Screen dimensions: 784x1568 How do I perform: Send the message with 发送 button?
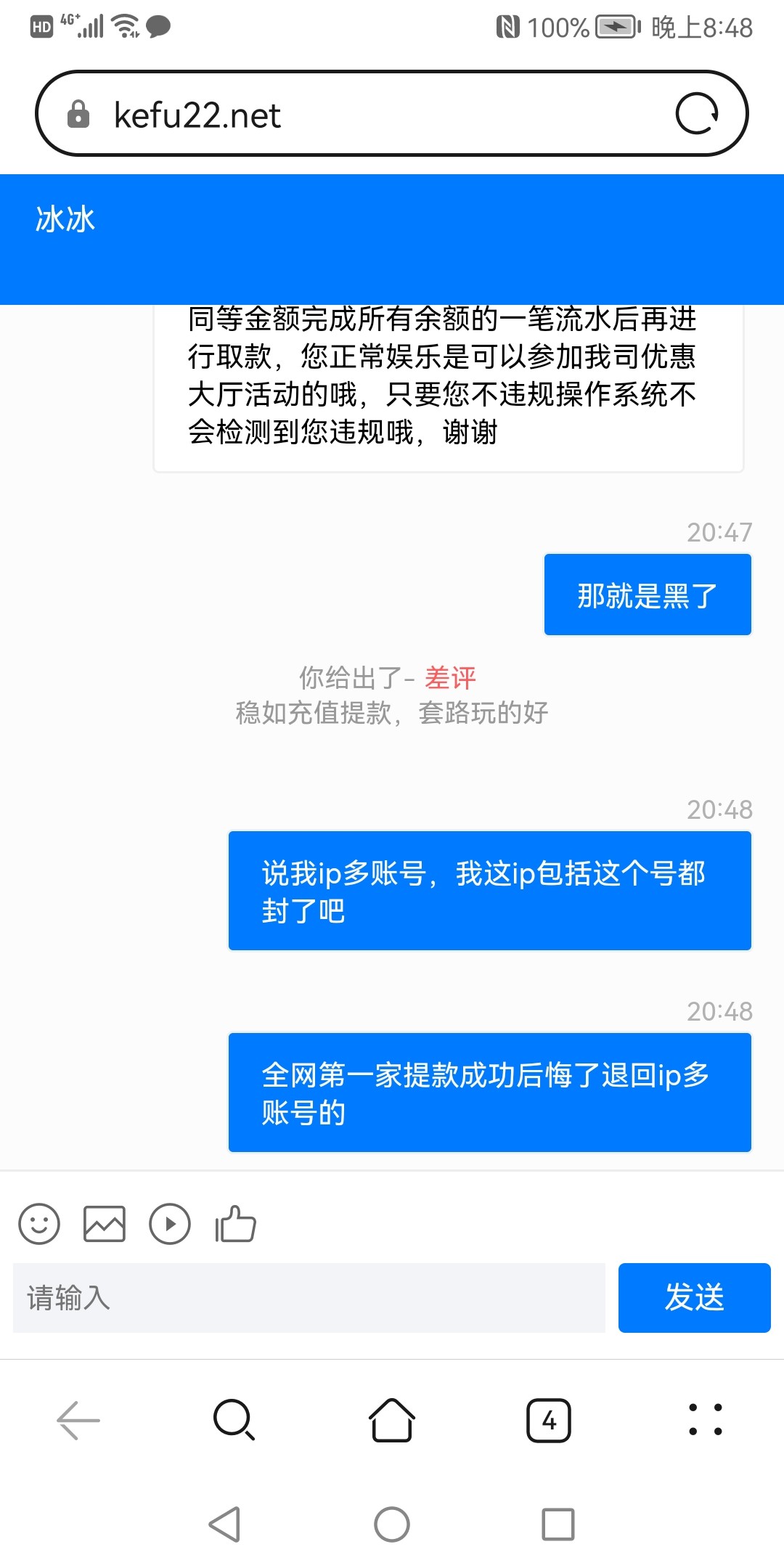pyautogui.click(x=694, y=1297)
